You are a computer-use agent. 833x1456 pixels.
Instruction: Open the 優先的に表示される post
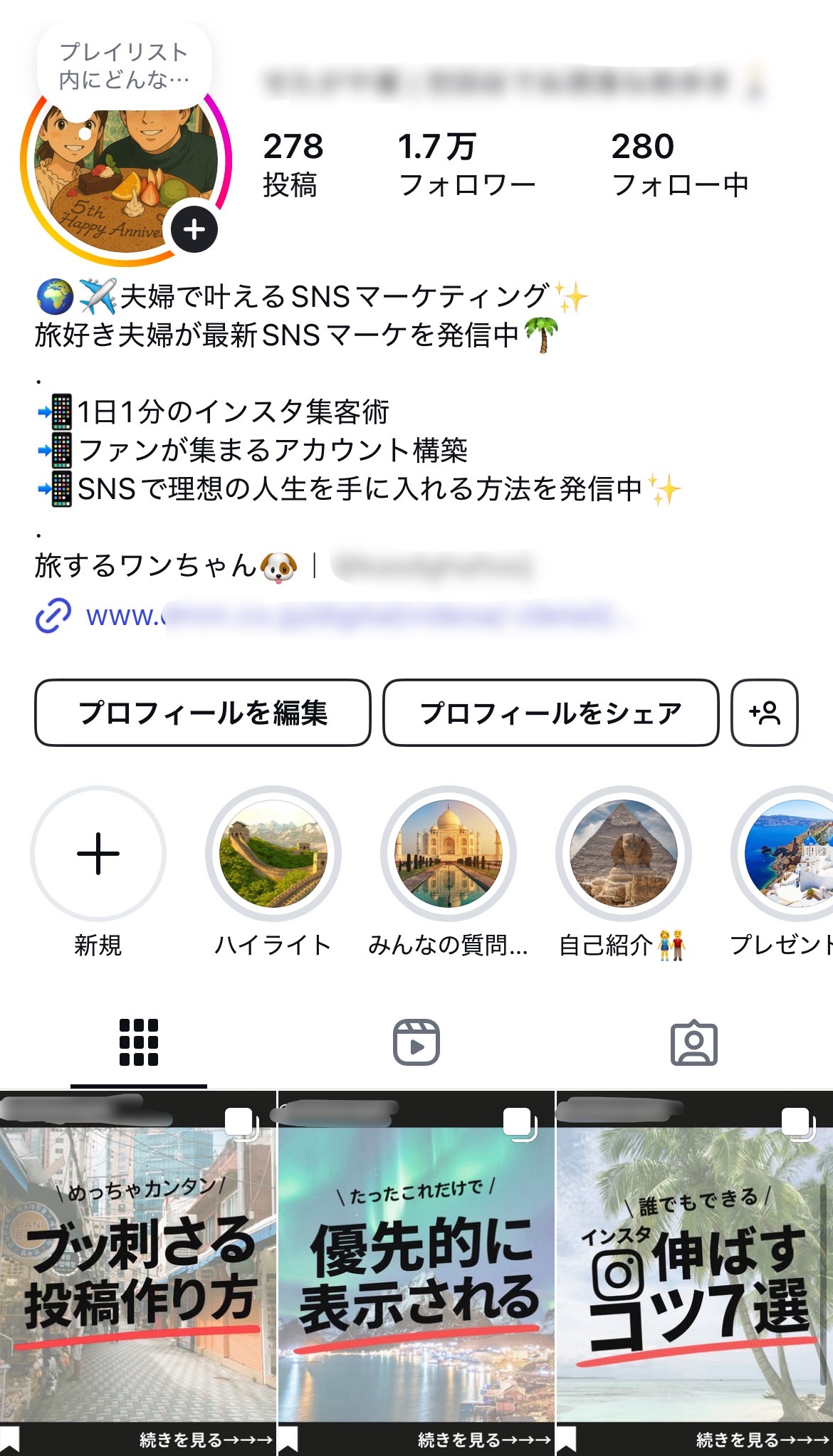(x=416, y=1273)
